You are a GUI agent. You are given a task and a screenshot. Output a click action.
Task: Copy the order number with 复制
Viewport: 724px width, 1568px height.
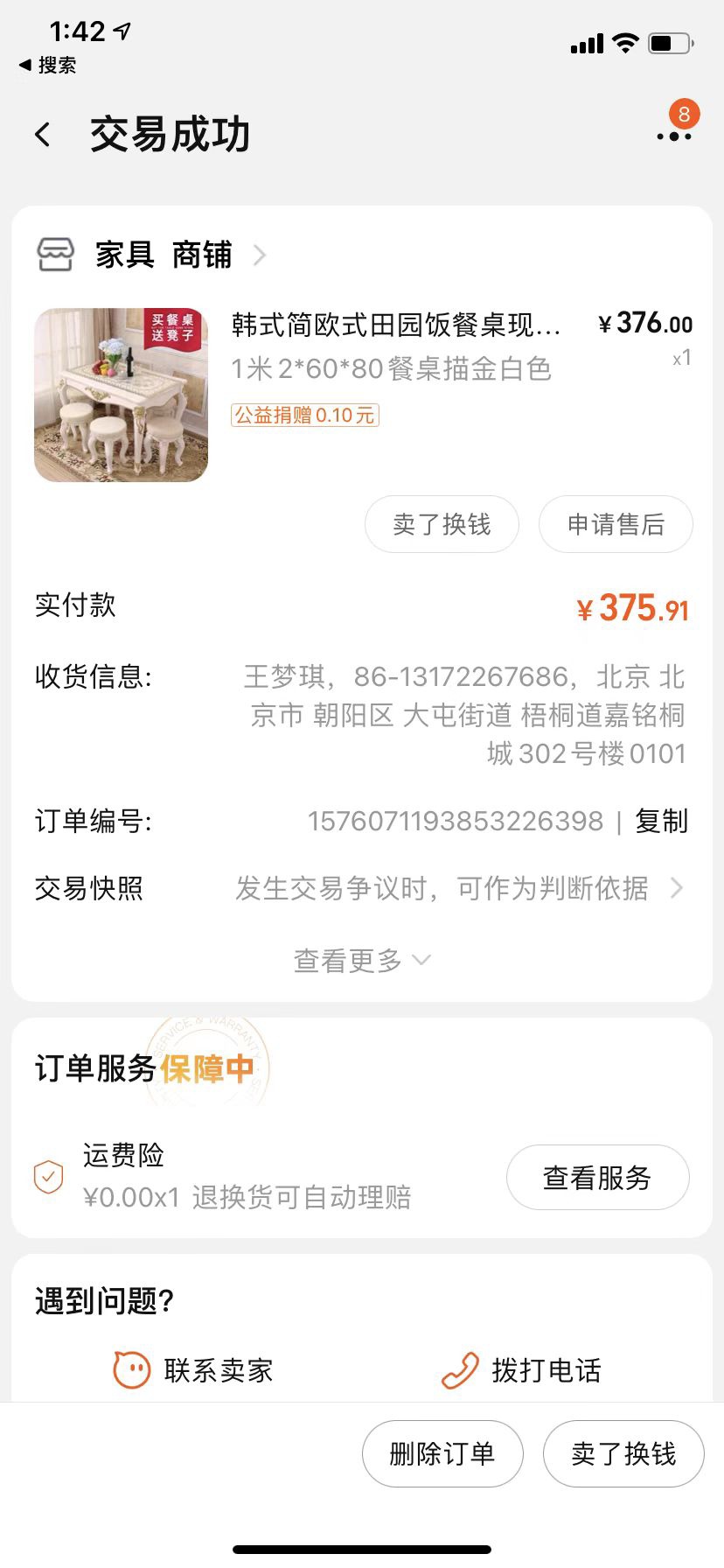(x=661, y=821)
